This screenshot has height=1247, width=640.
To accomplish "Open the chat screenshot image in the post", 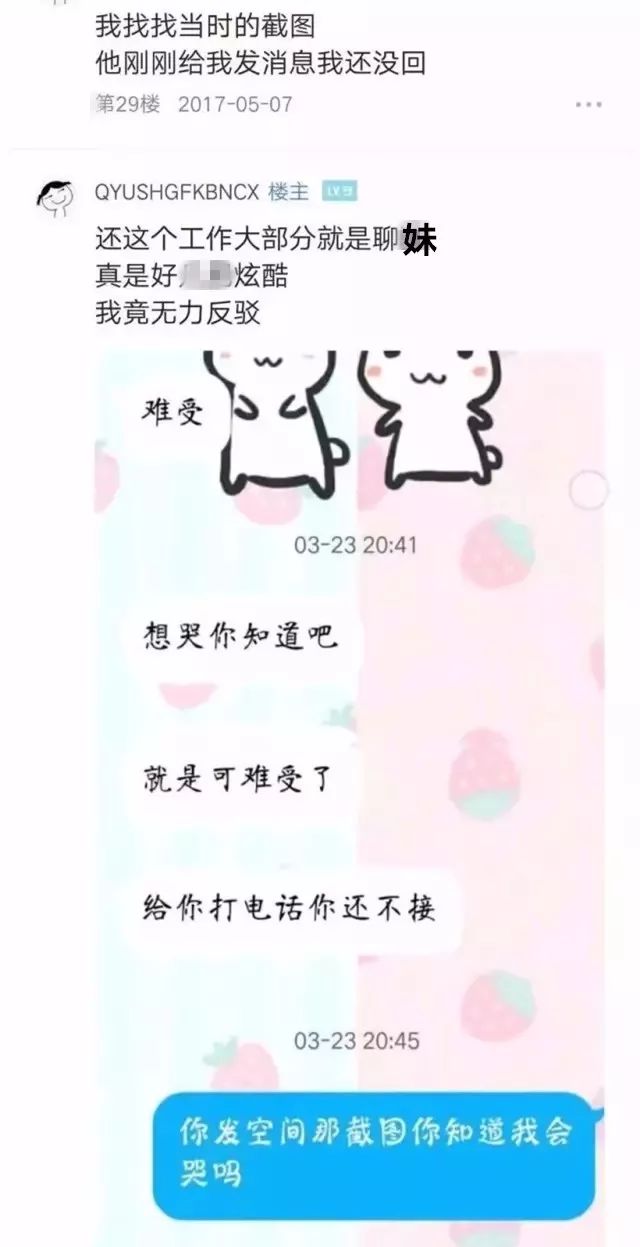I will click(x=350, y=790).
